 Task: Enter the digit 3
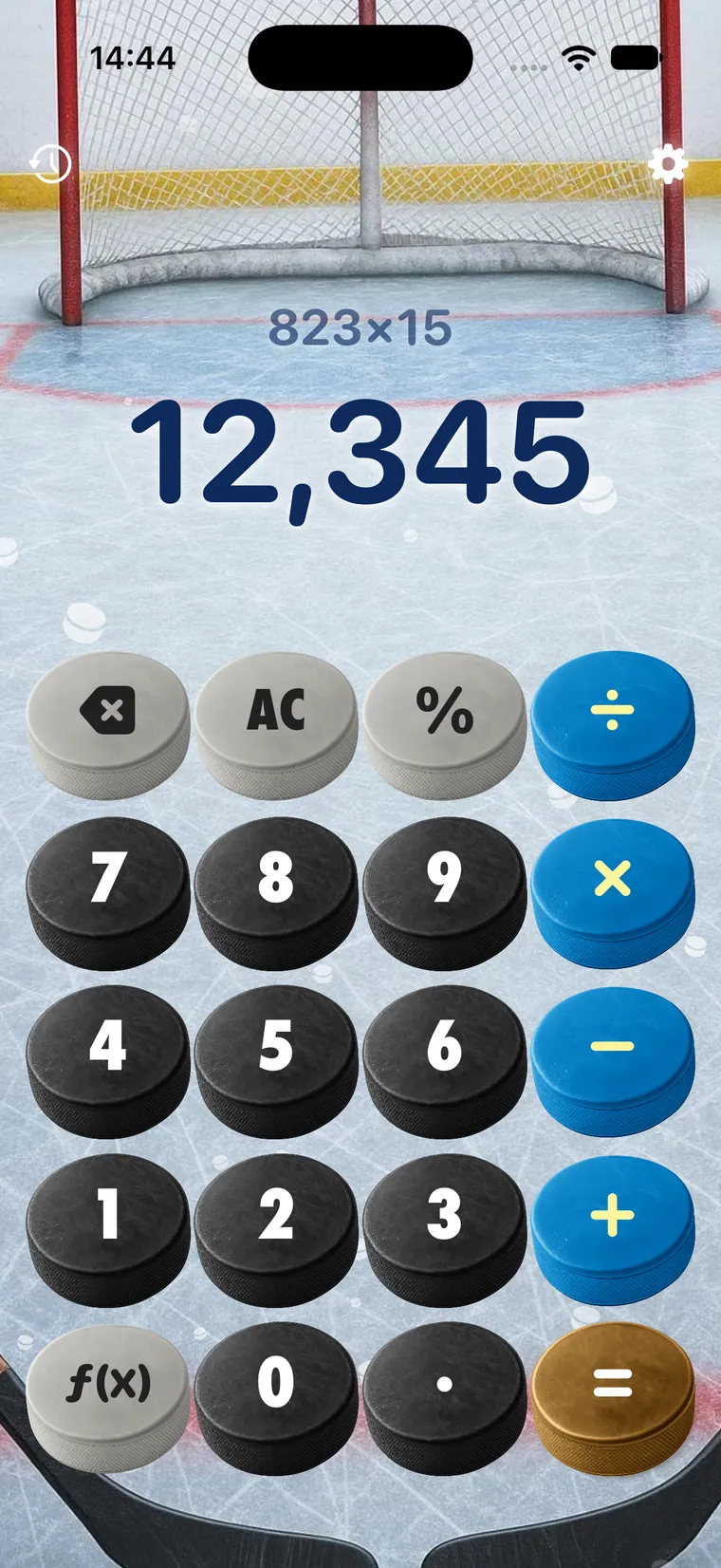coord(444,1230)
